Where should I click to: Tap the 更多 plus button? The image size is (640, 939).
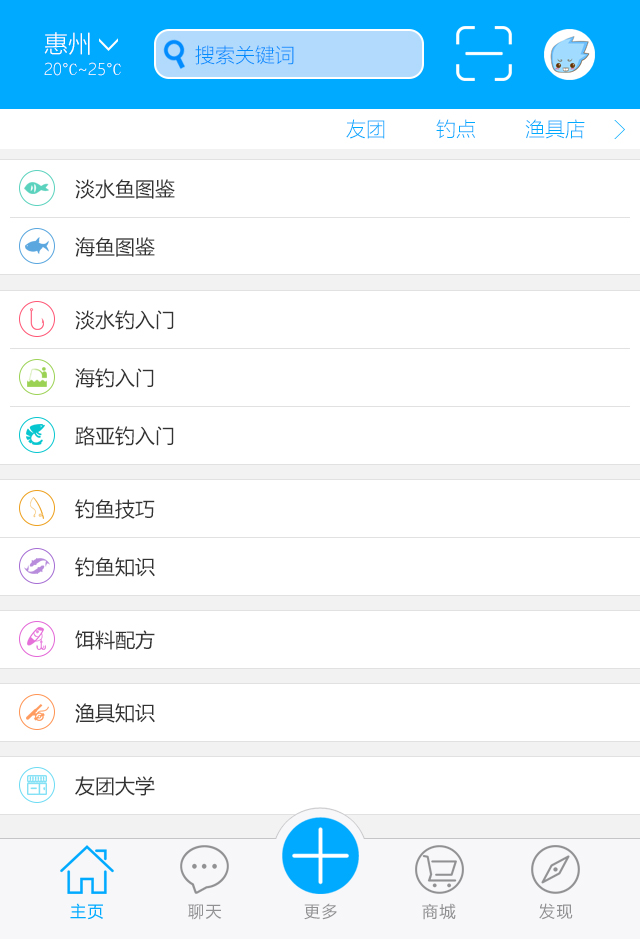pos(320,856)
